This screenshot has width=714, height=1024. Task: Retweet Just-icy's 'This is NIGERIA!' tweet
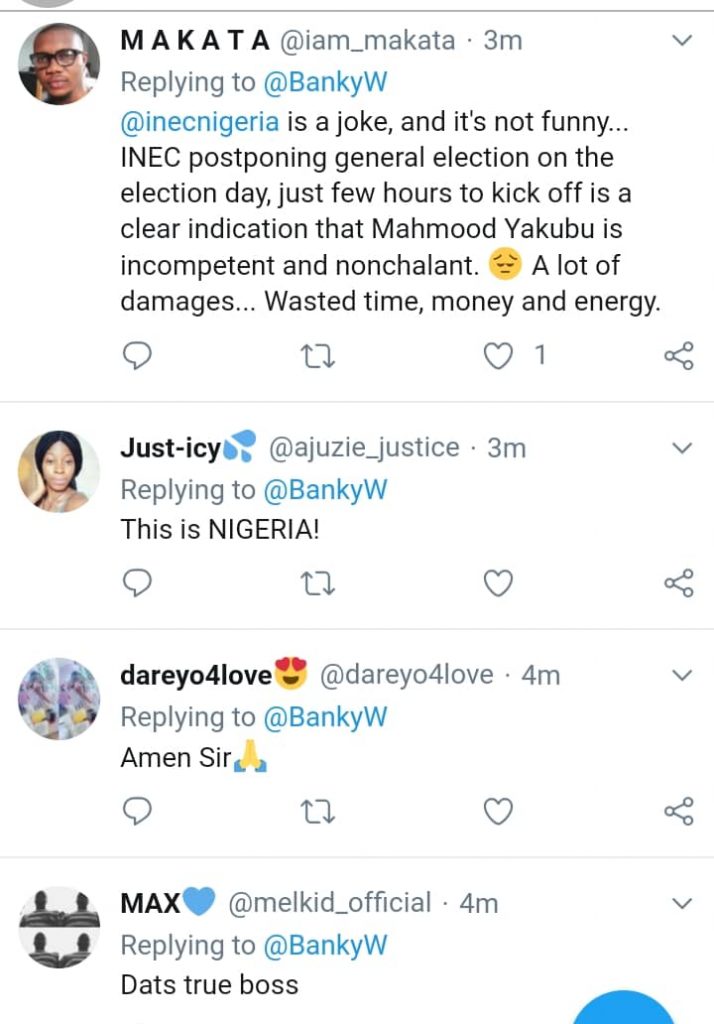[317, 582]
